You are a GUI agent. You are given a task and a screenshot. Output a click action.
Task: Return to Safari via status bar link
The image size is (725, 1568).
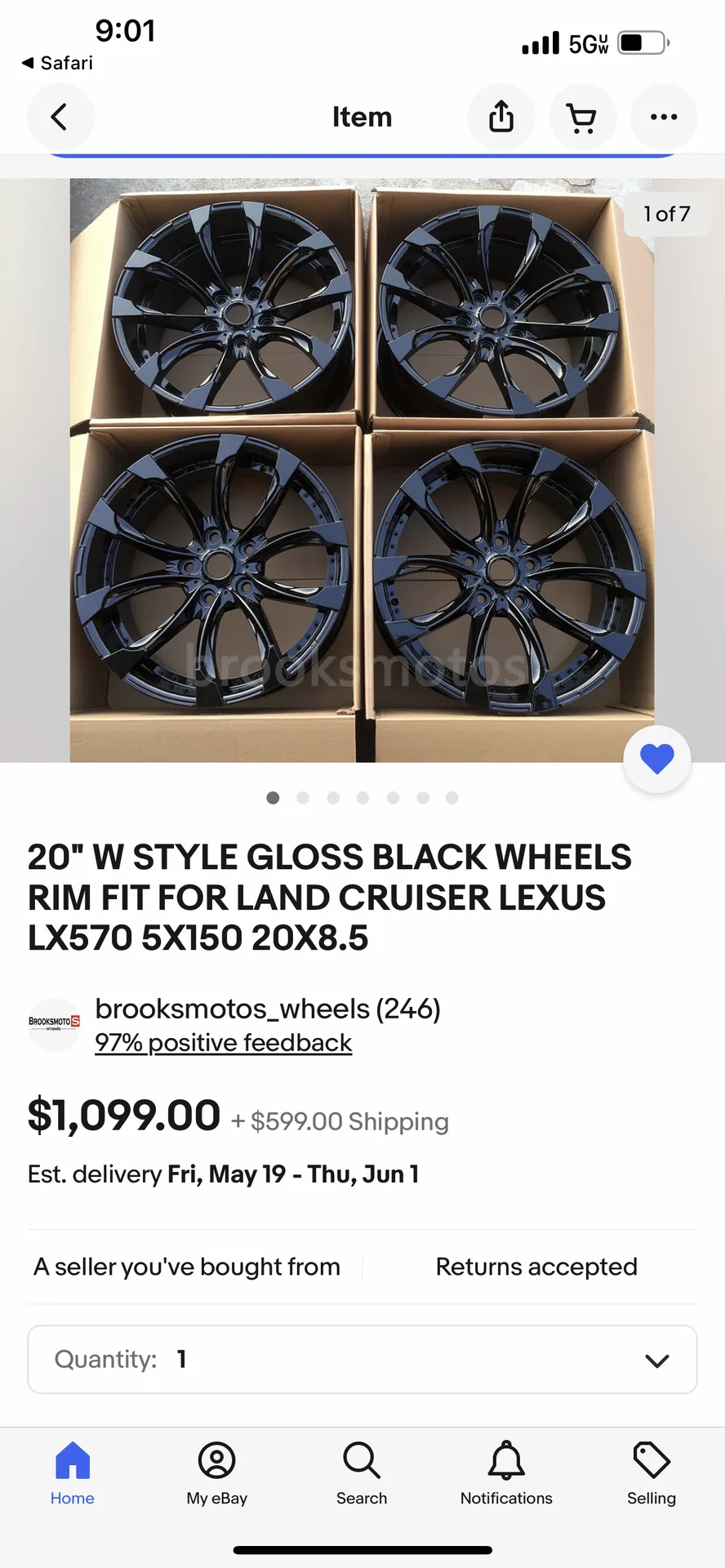pos(57,63)
